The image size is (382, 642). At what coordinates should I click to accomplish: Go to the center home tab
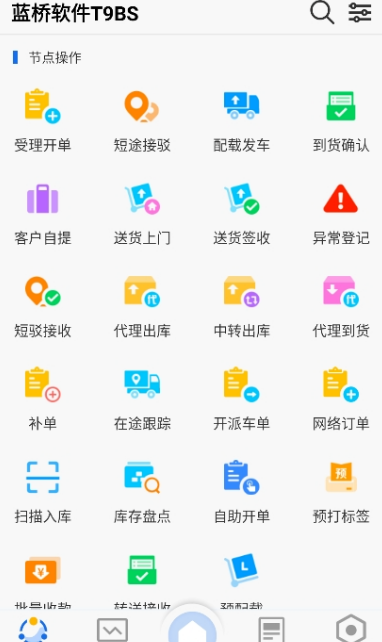192,626
